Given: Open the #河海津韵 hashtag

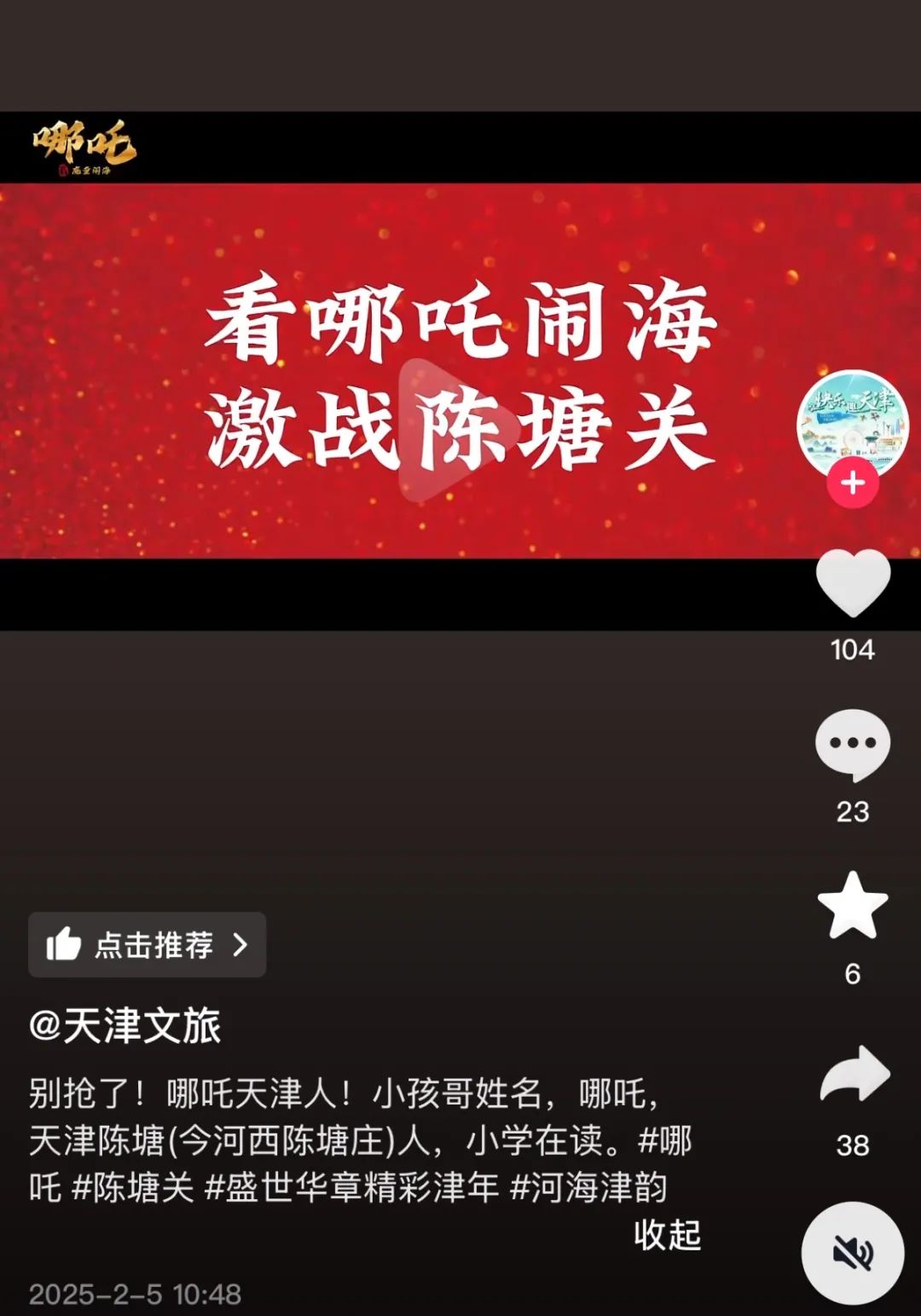Looking at the screenshot, I should click(x=588, y=1187).
